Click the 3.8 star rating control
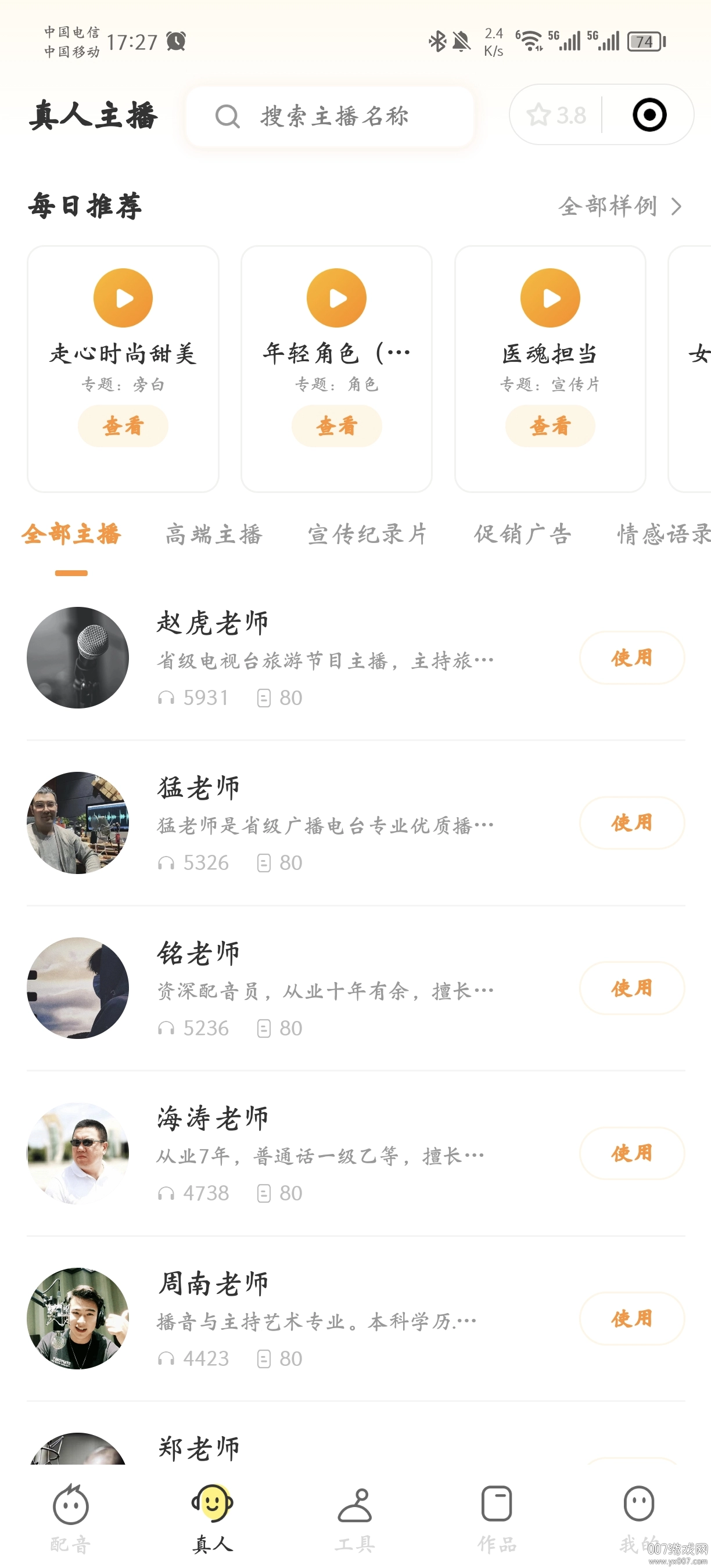711x1568 pixels. 557,115
